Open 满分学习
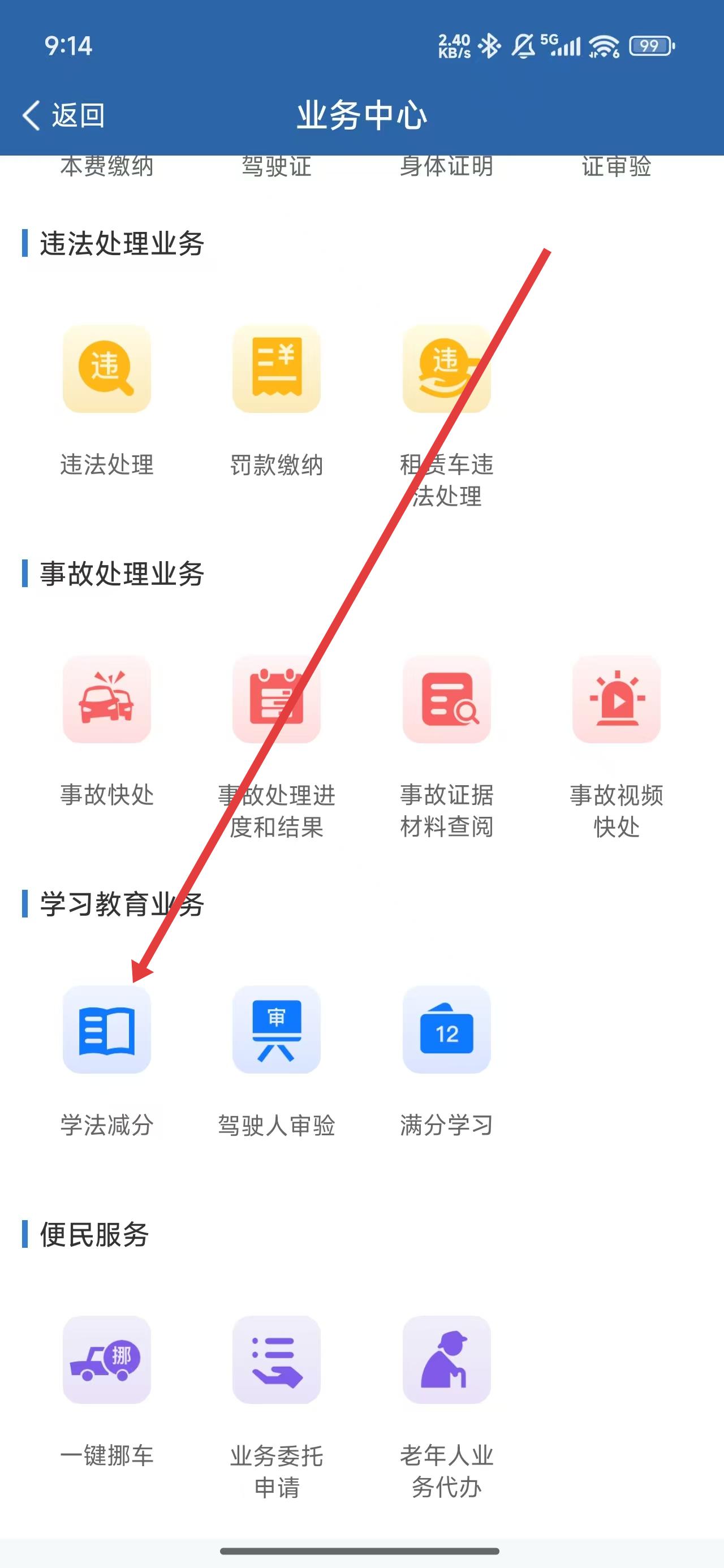The image size is (724, 1568). pos(446,1029)
